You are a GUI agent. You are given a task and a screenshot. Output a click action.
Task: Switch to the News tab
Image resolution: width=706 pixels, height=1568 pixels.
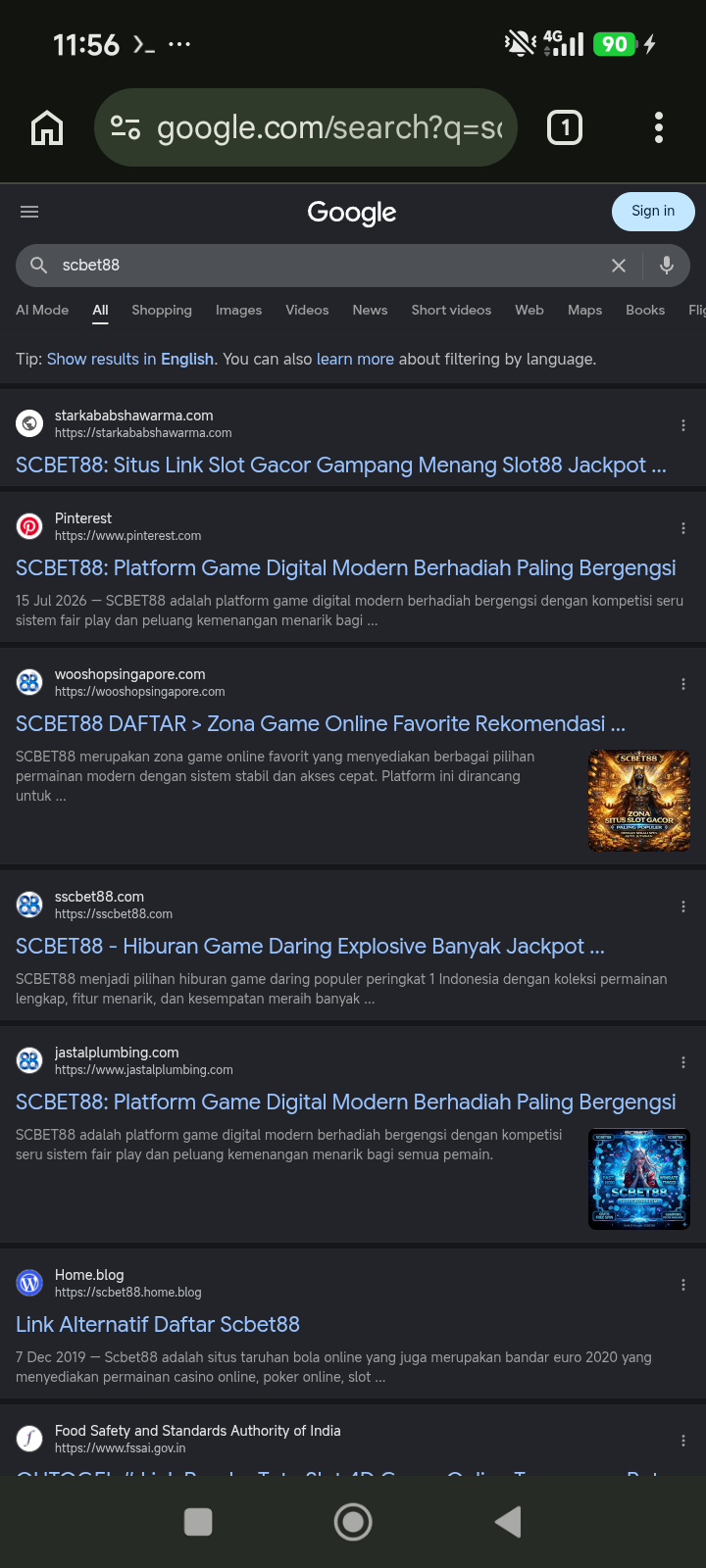[x=370, y=310]
